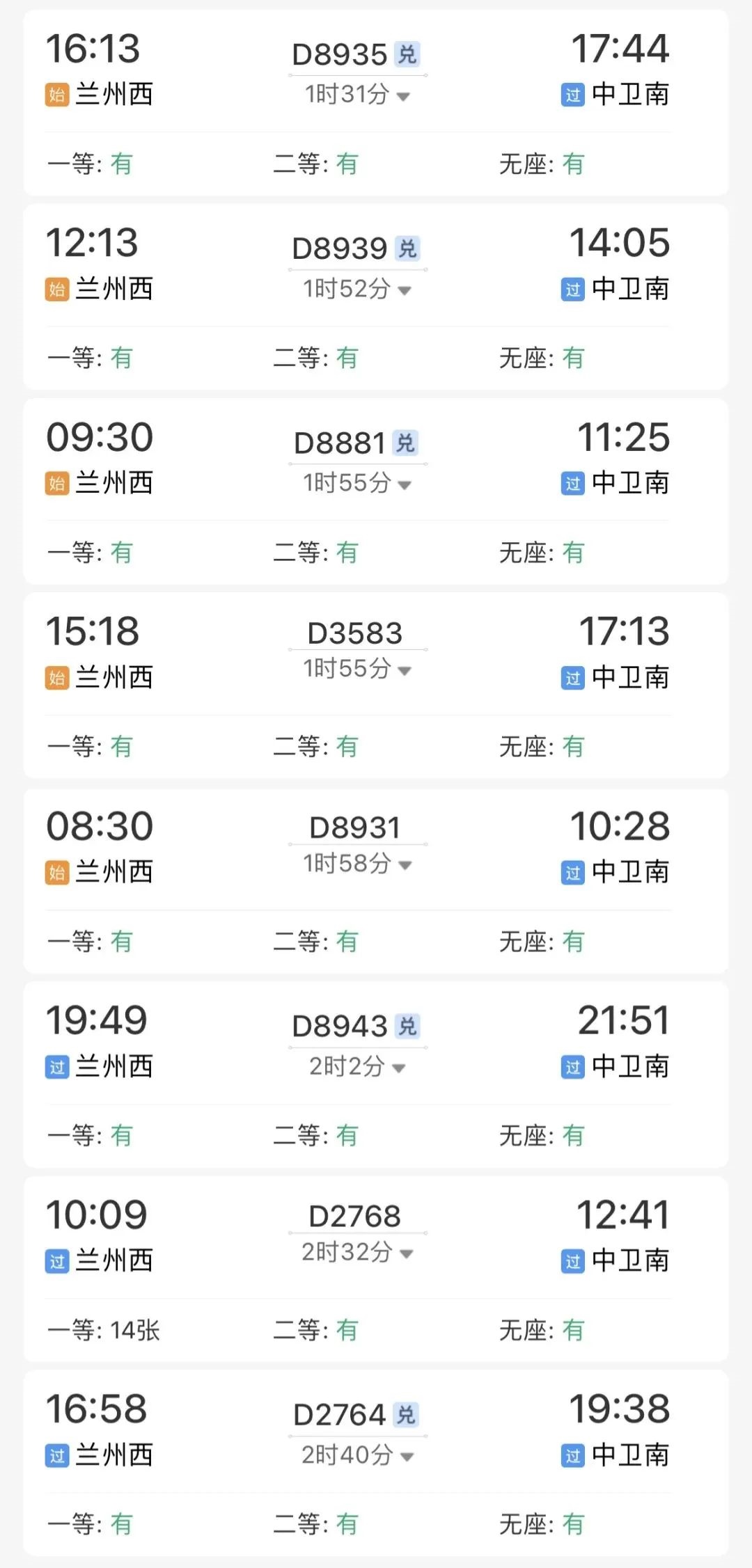Expand the 1时58分 stops list for D8931
Image resolution: width=752 pixels, height=1568 pixels.
click(405, 865)
